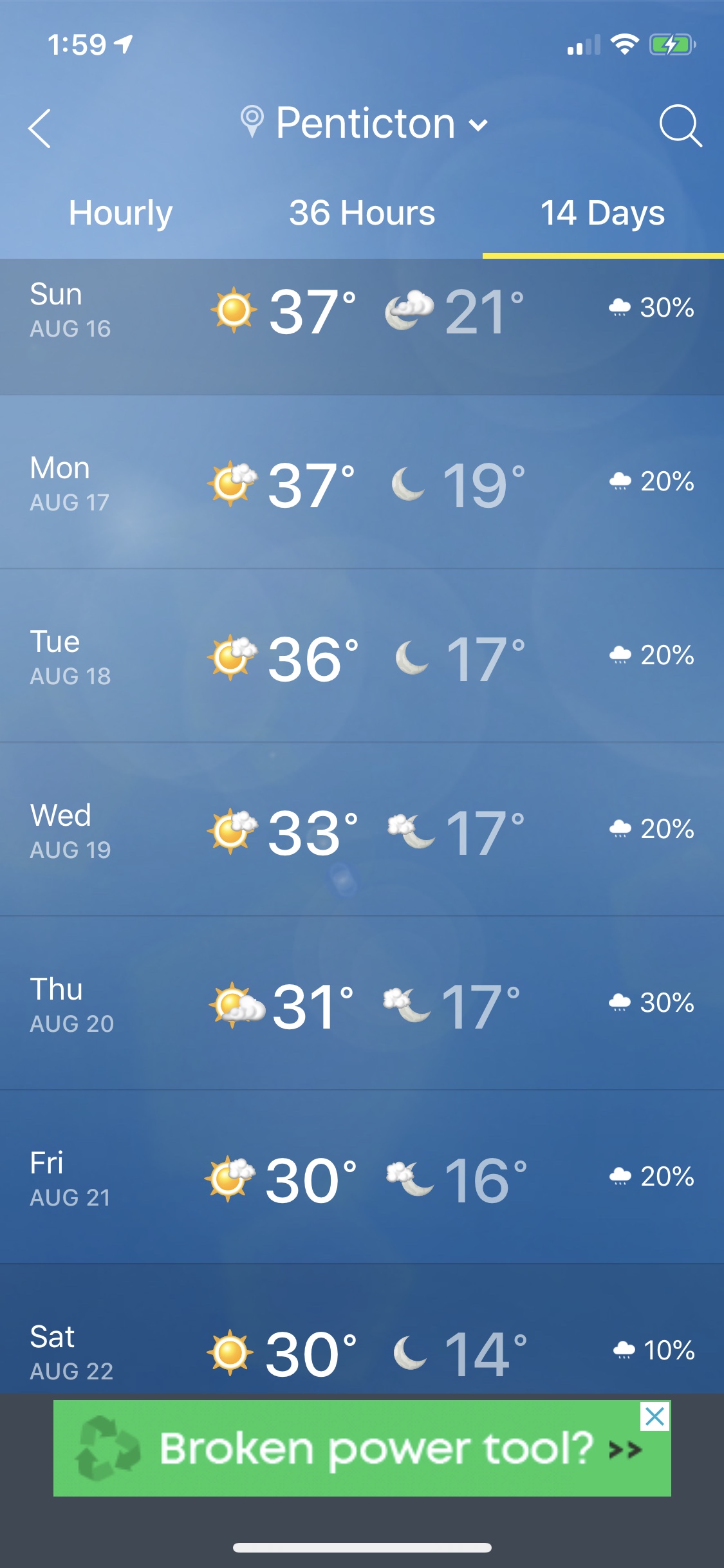Select the 14 Days tab

tap(602, 213)
